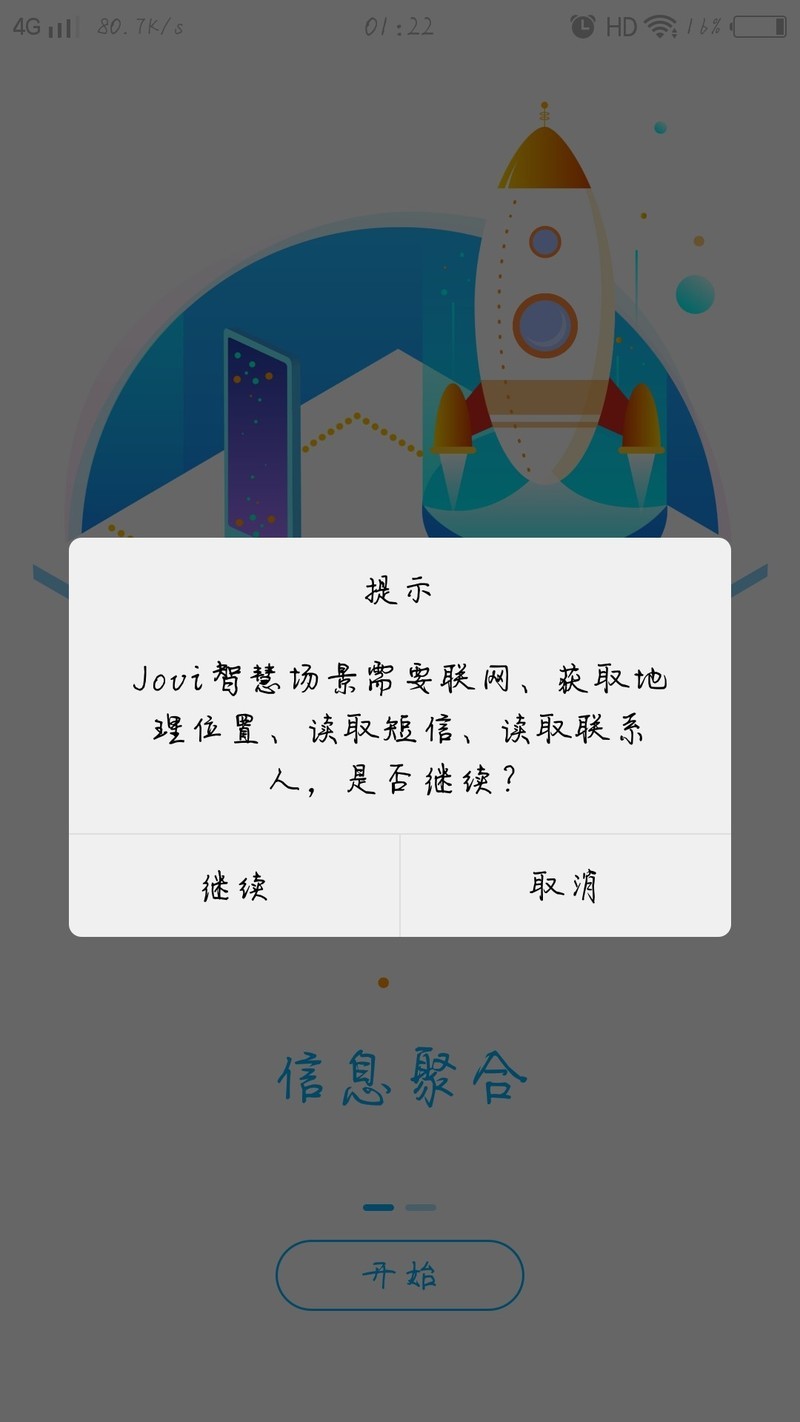Tap the 开始 start button

coord(398,1276)
